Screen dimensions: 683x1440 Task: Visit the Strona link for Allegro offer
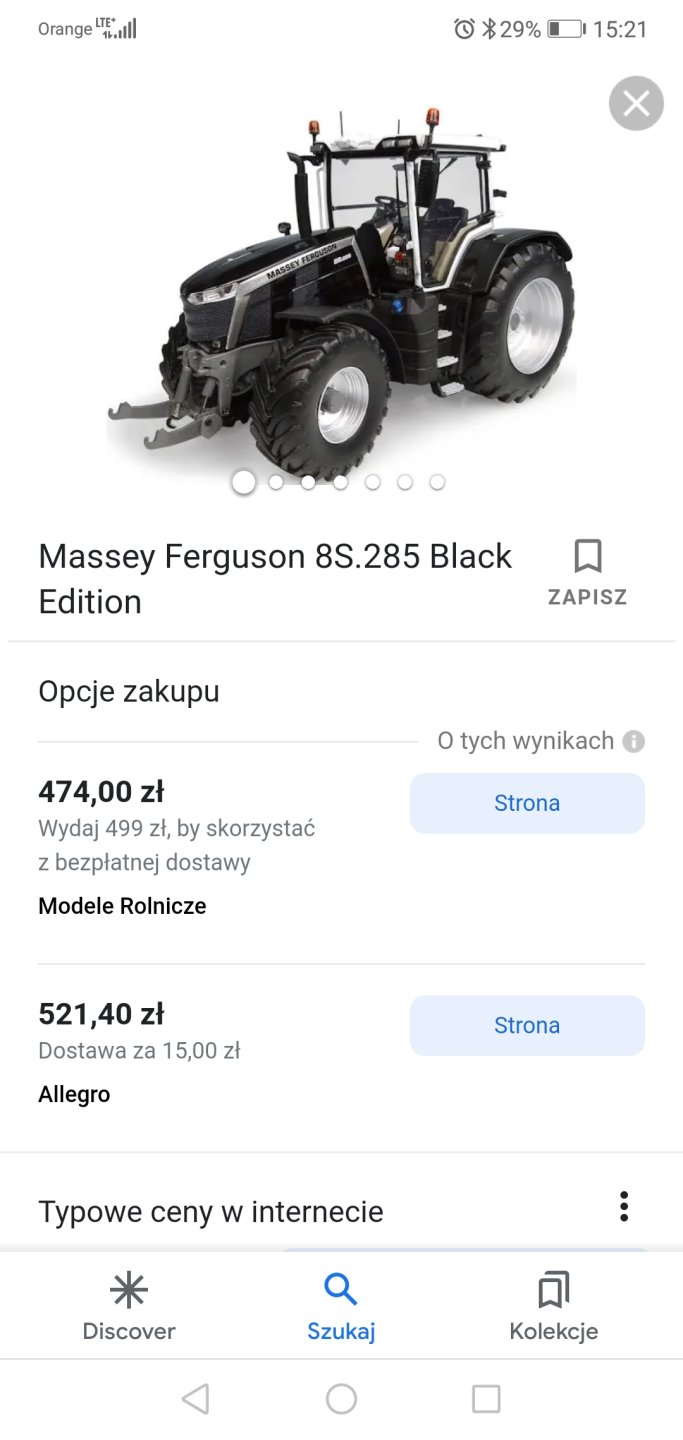[x=527, y=1025]
